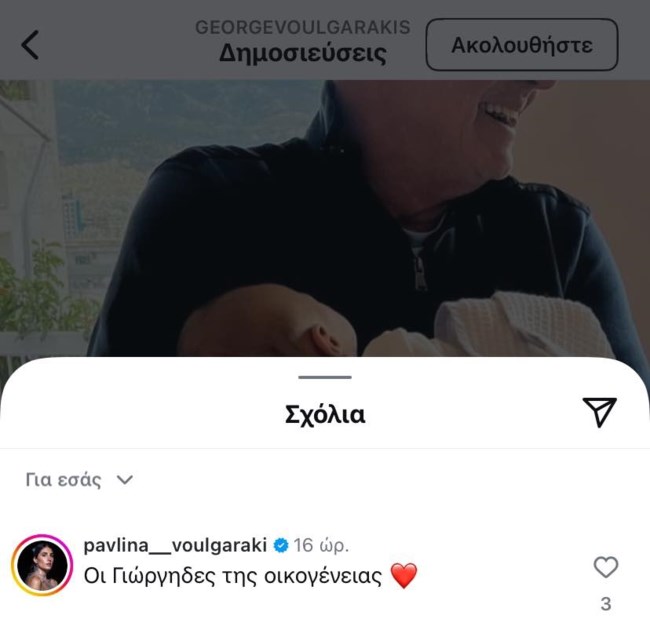
Task: Like pavlina__voulgaraki's comment
Action: (x=606, y=568)
